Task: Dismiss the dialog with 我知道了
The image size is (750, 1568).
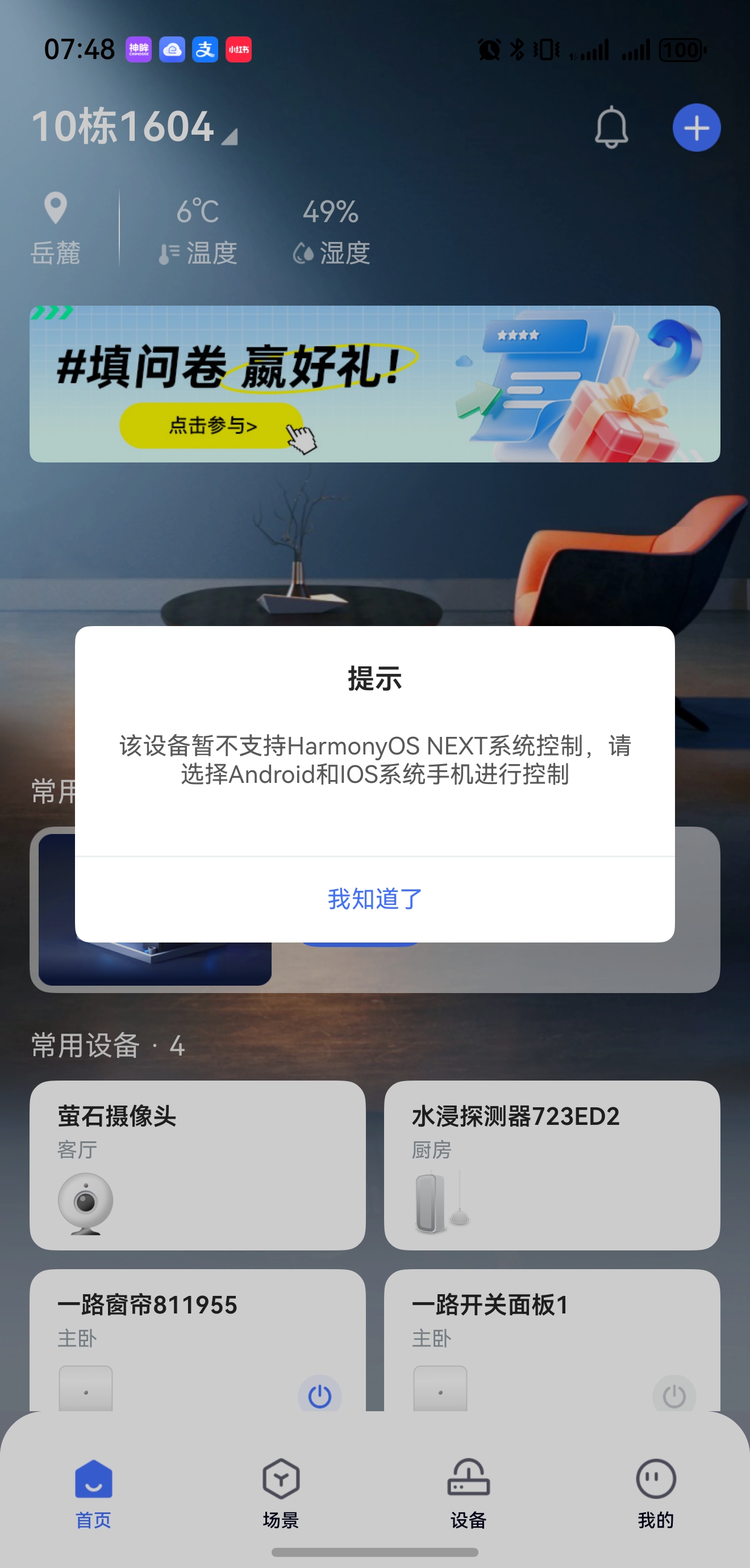Action: (x=374, y=898)
